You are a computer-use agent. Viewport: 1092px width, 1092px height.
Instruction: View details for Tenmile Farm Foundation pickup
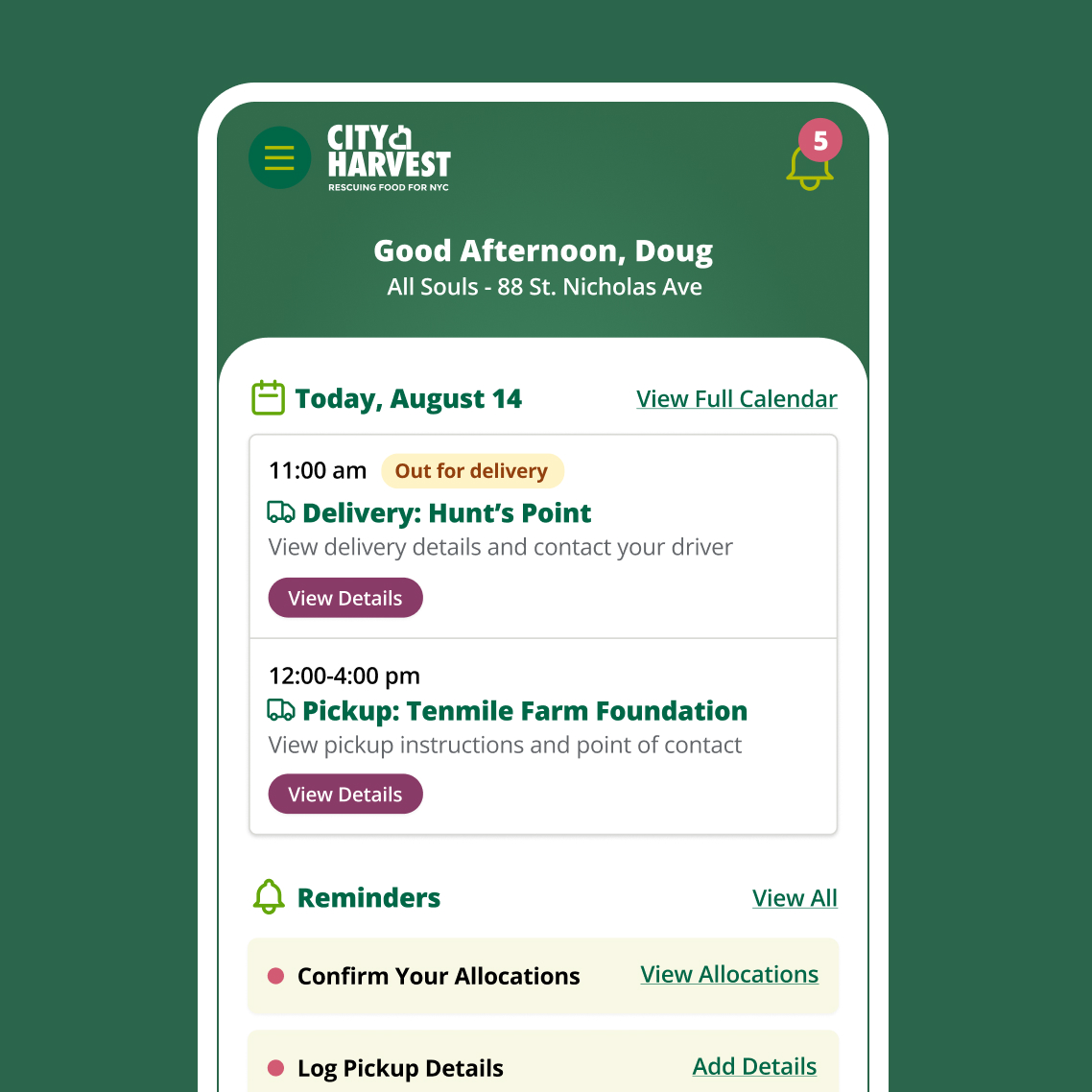click(345, 795)
